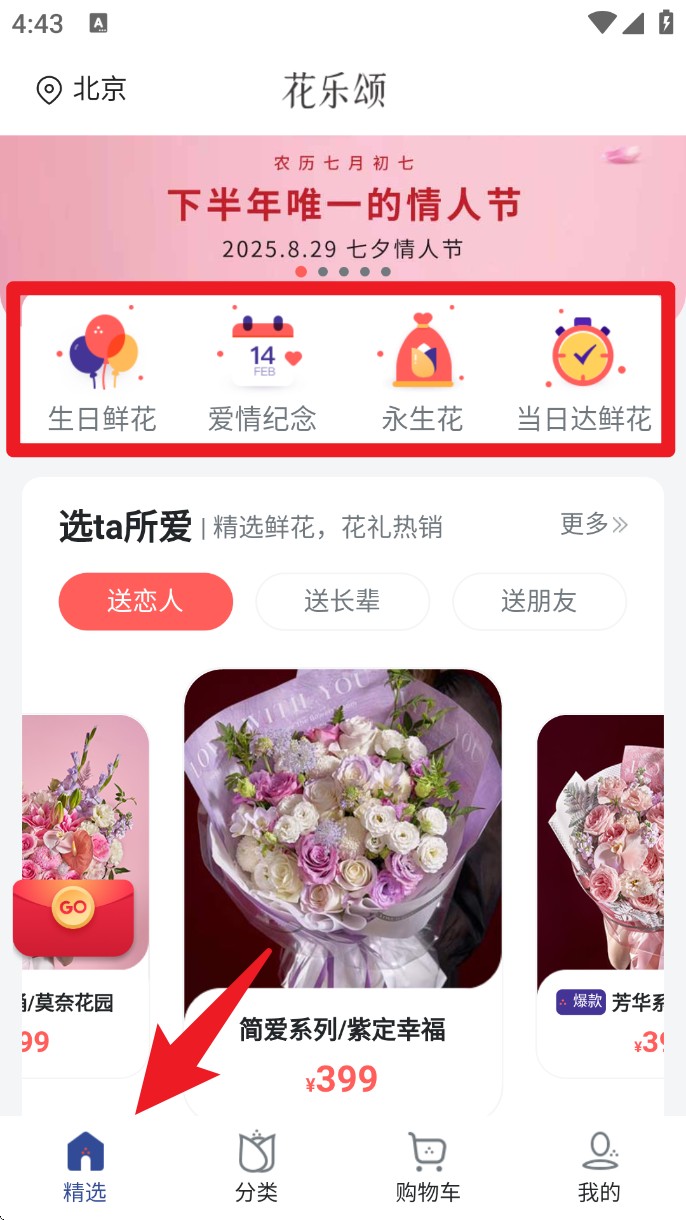Go to the 我的 profile tab
This screenshot has width=686, height=1220.
599,1167
